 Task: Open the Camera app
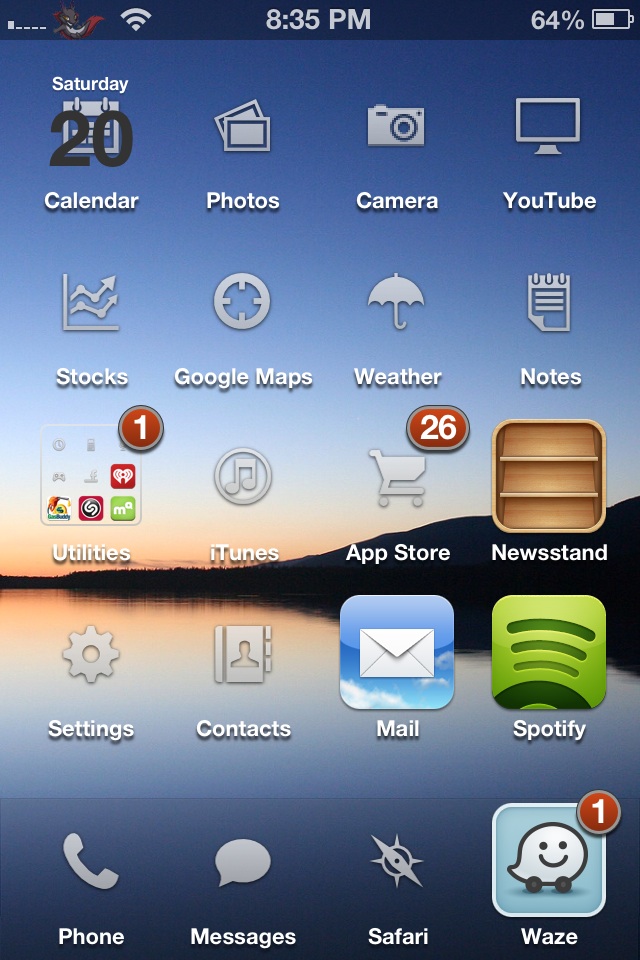[397, 128]
